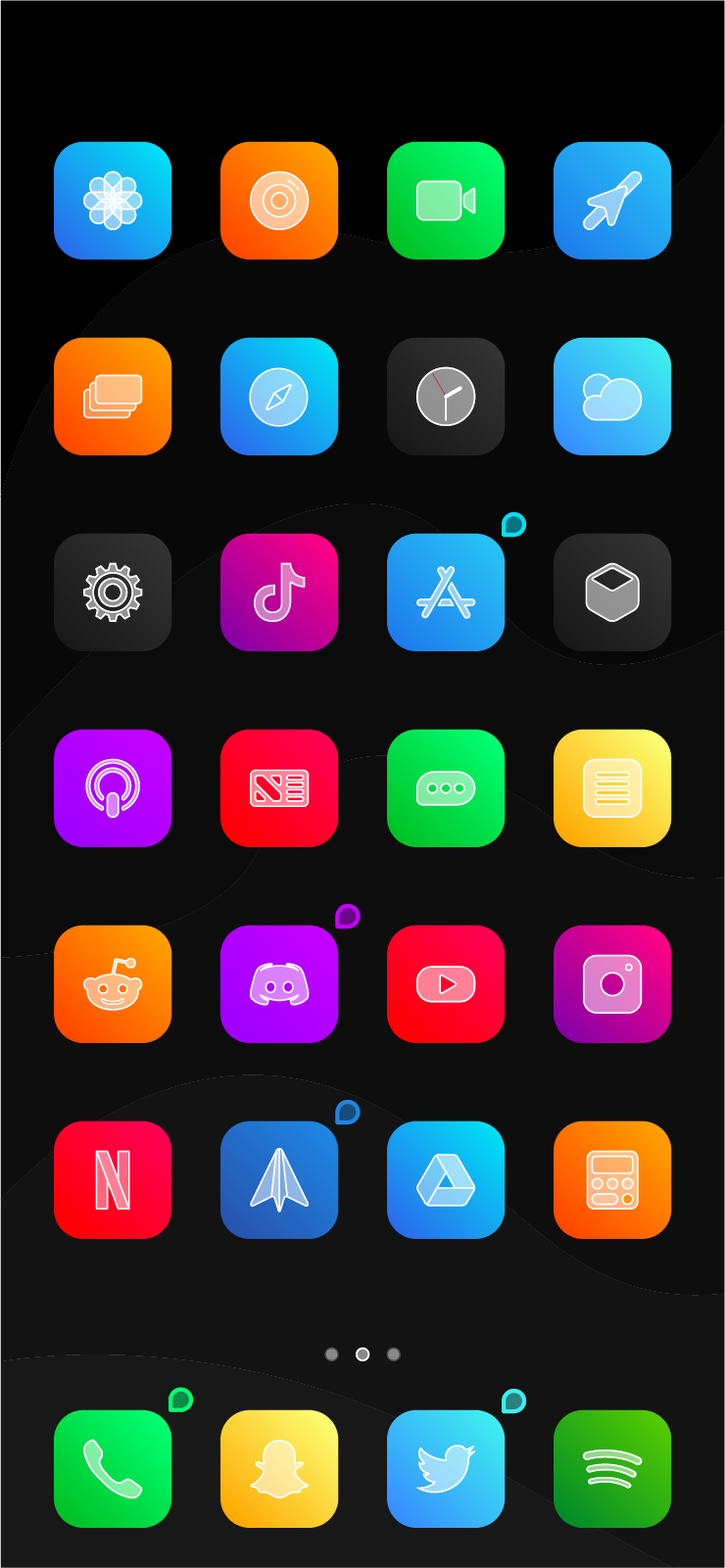Launch TikTok

click(x=279, y=593)
